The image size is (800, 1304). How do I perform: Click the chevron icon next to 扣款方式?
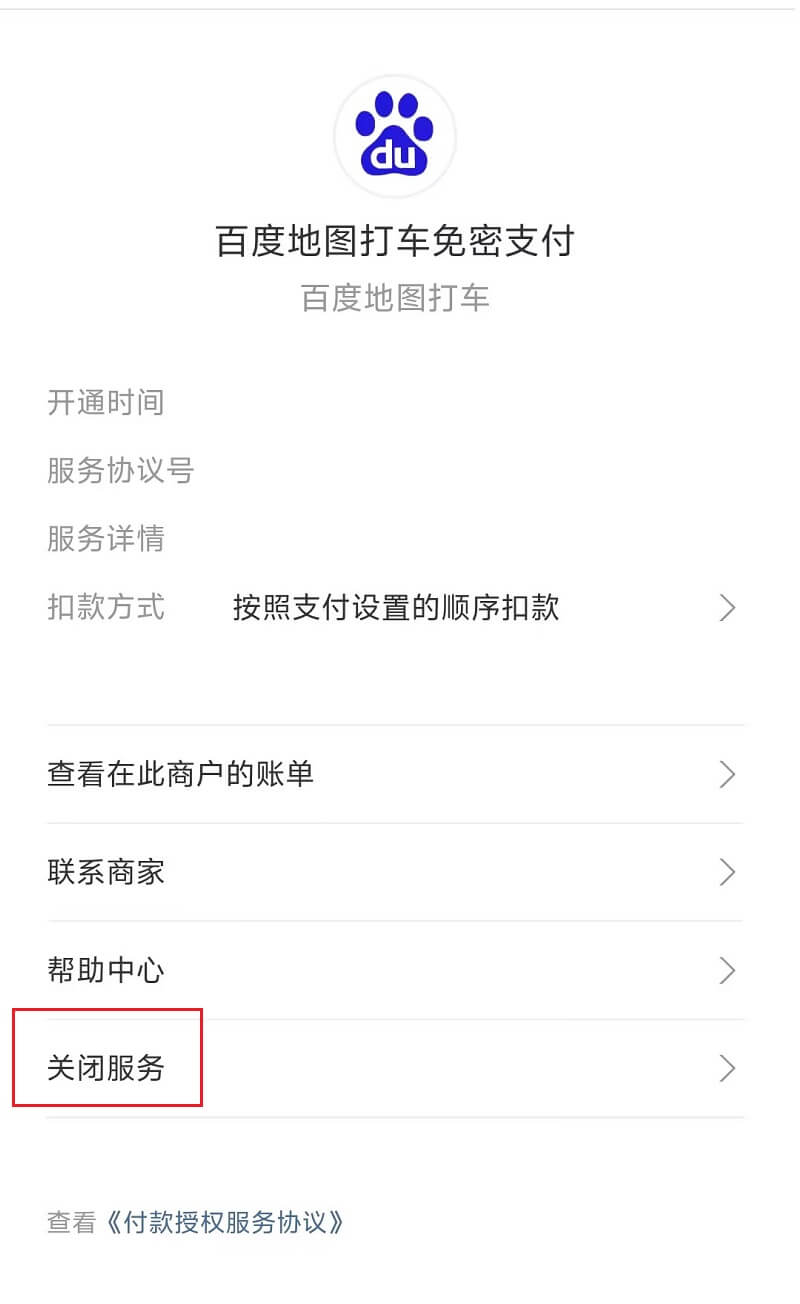[728, 608]
